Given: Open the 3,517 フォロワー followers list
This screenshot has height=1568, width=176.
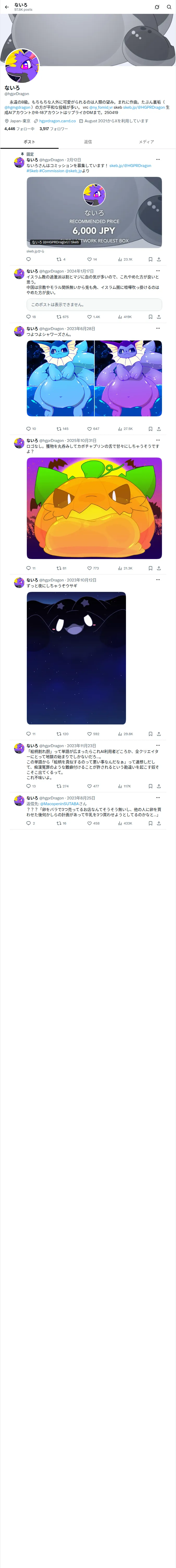Looking at the screenshot, I should 53,129.
